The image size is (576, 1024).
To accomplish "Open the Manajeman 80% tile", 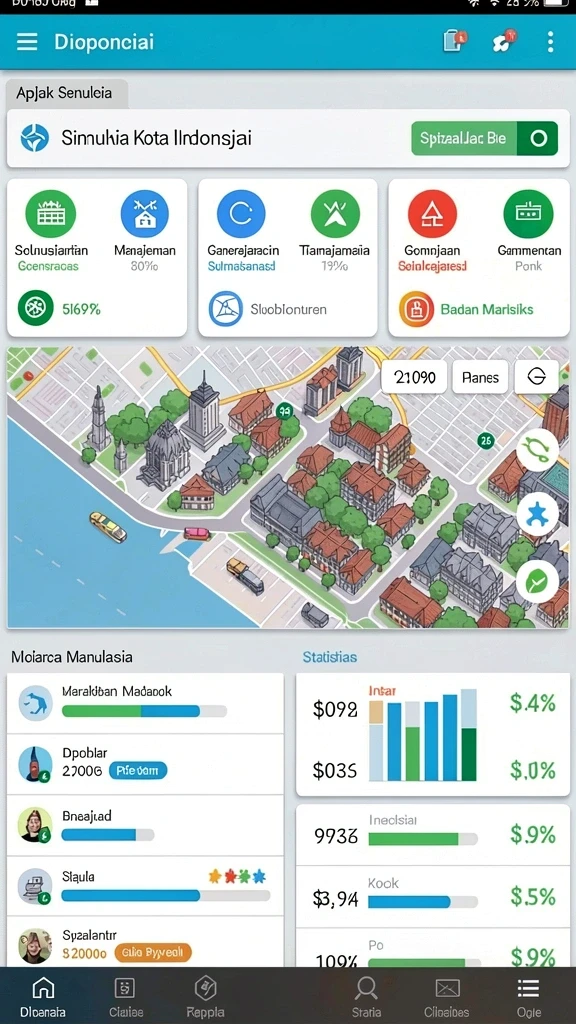I will [144, 231].
